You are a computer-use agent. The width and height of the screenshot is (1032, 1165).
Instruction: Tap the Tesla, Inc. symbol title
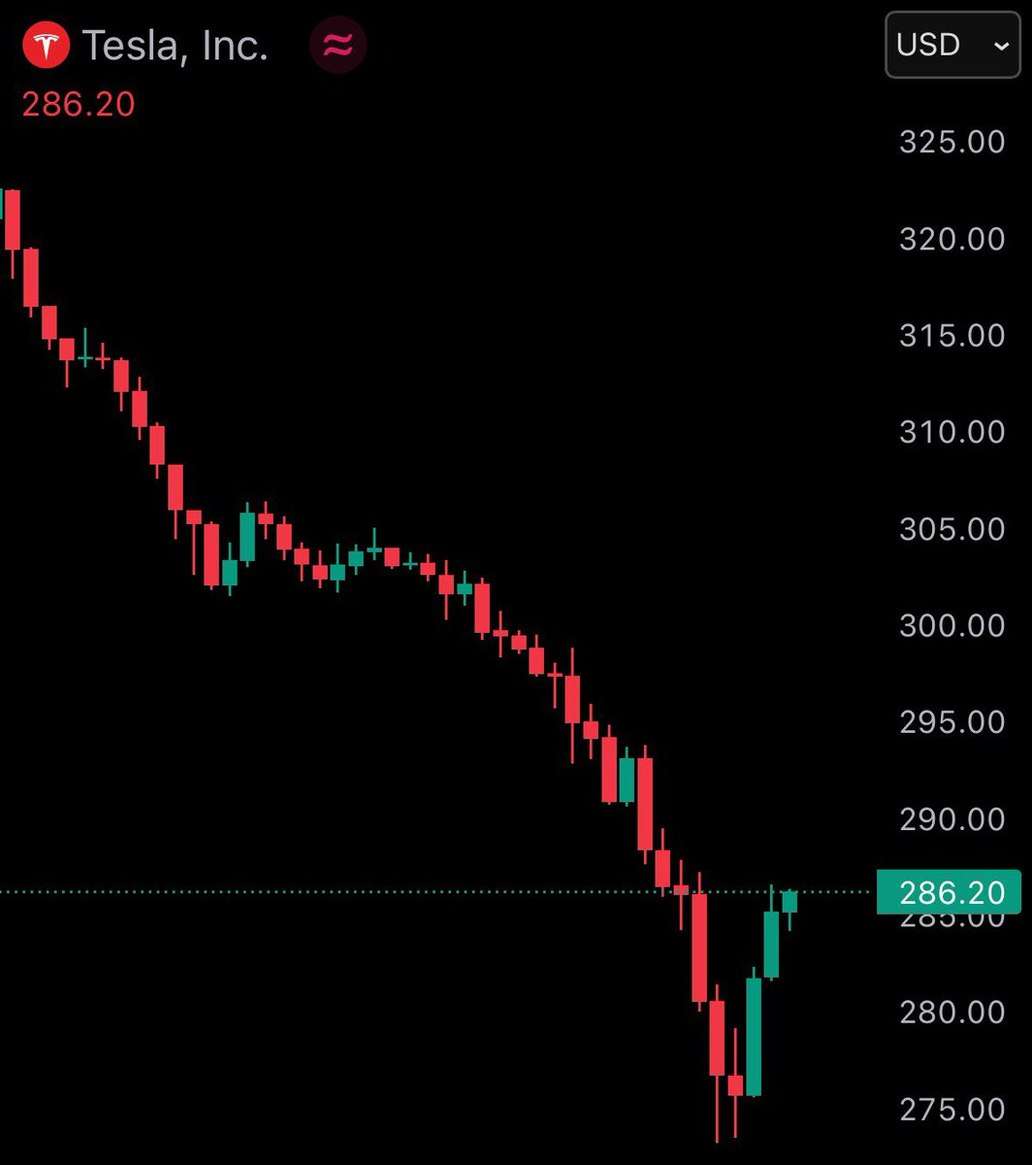coord(174,46)
